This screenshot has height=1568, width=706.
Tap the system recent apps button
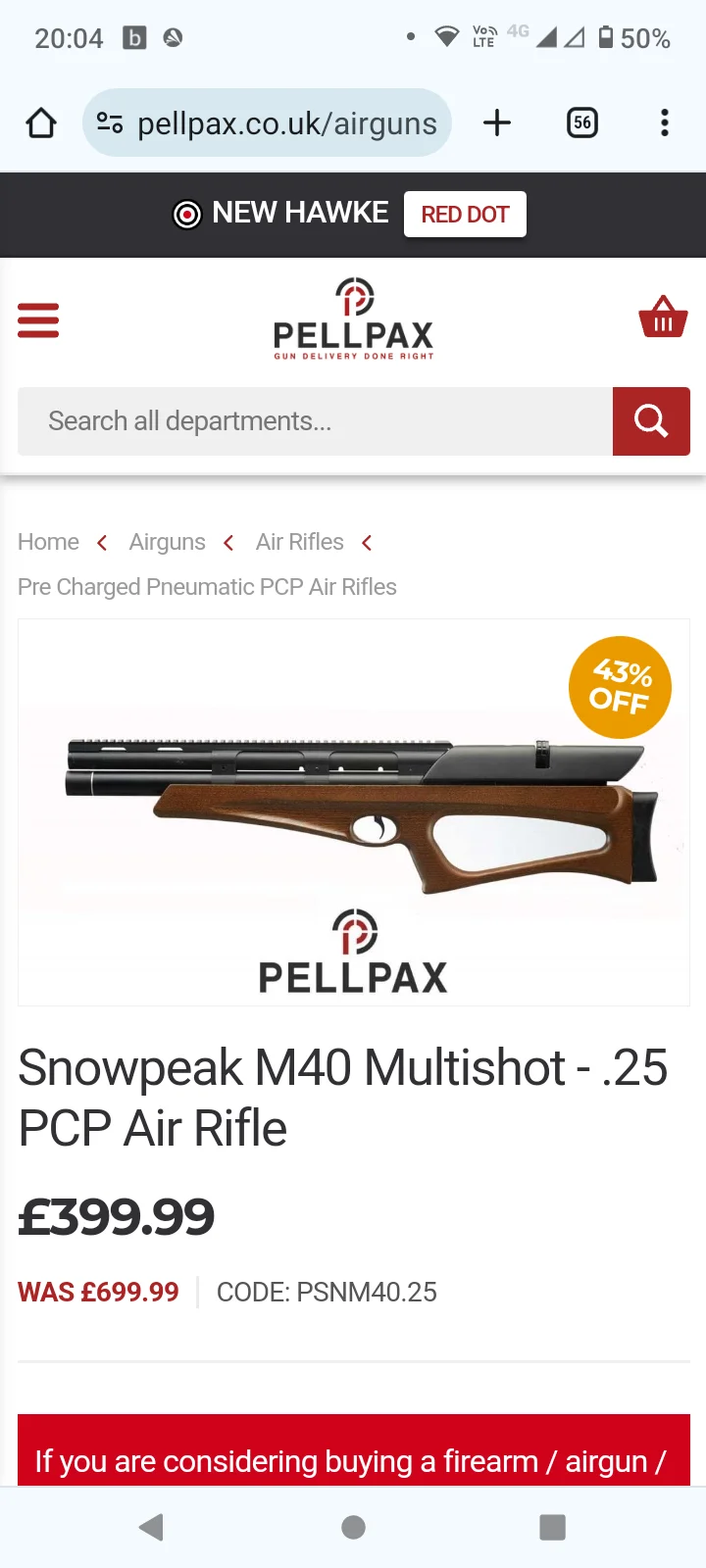tap(552, 1527)
